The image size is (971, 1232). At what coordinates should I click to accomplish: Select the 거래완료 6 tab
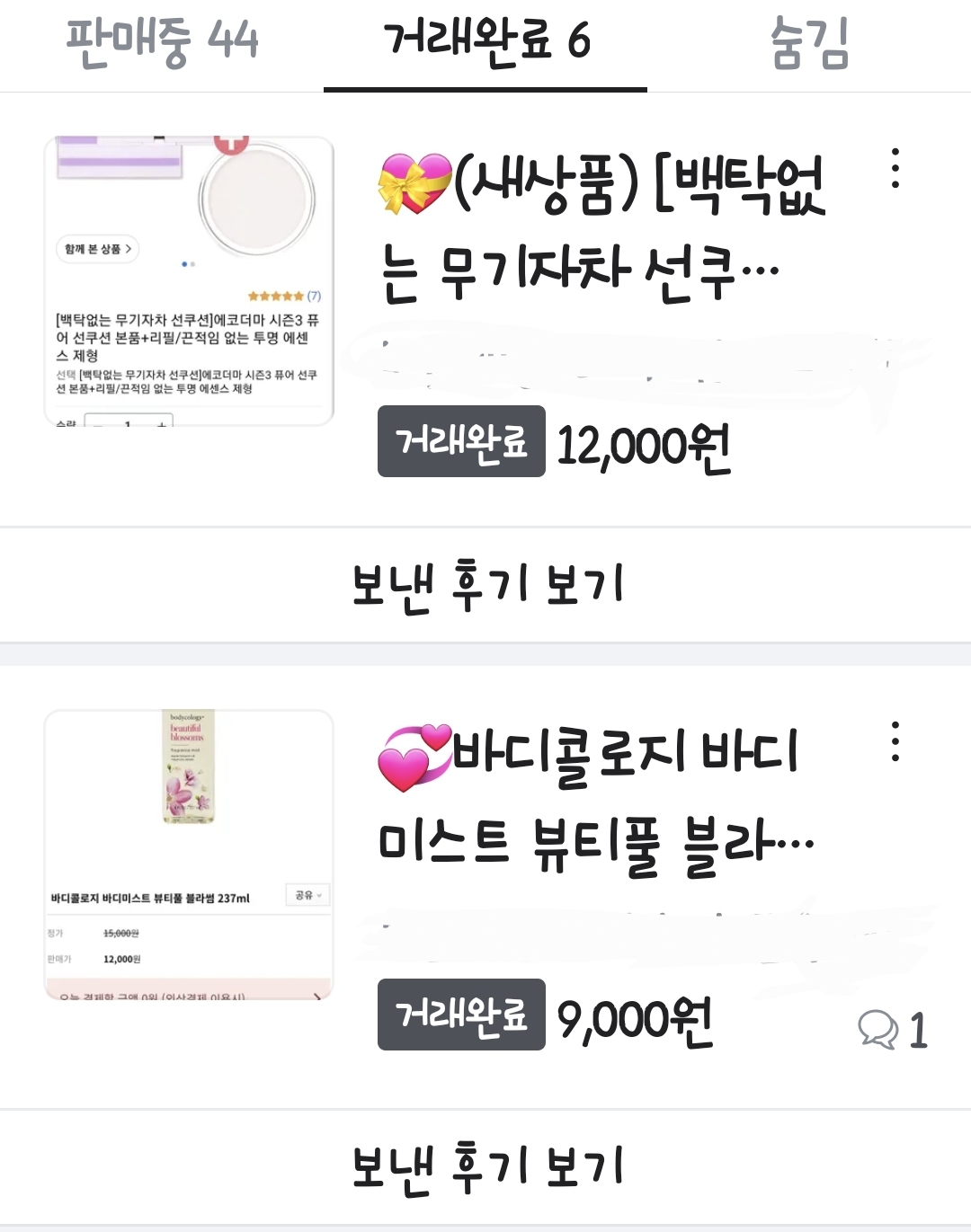coord(485,41)
